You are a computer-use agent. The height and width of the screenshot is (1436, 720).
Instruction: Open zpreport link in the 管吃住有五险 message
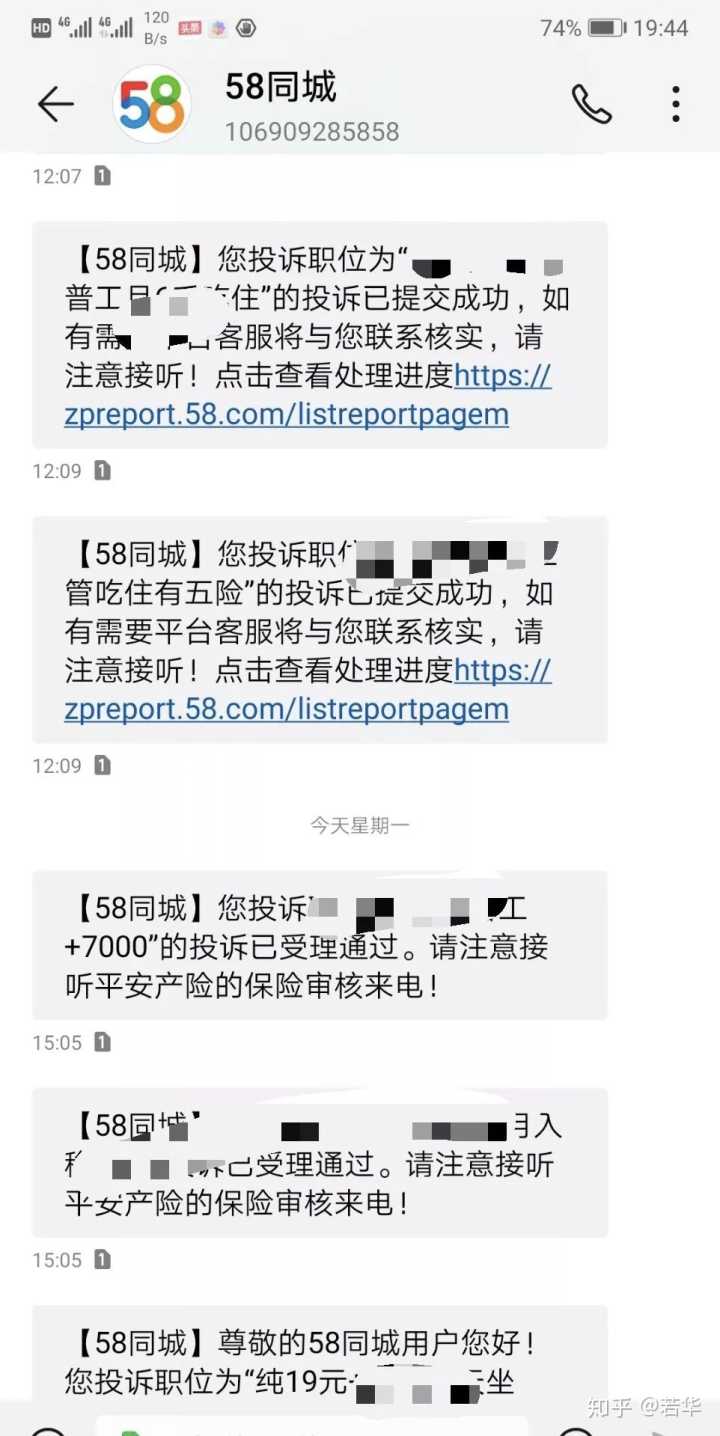coord(287,709)
